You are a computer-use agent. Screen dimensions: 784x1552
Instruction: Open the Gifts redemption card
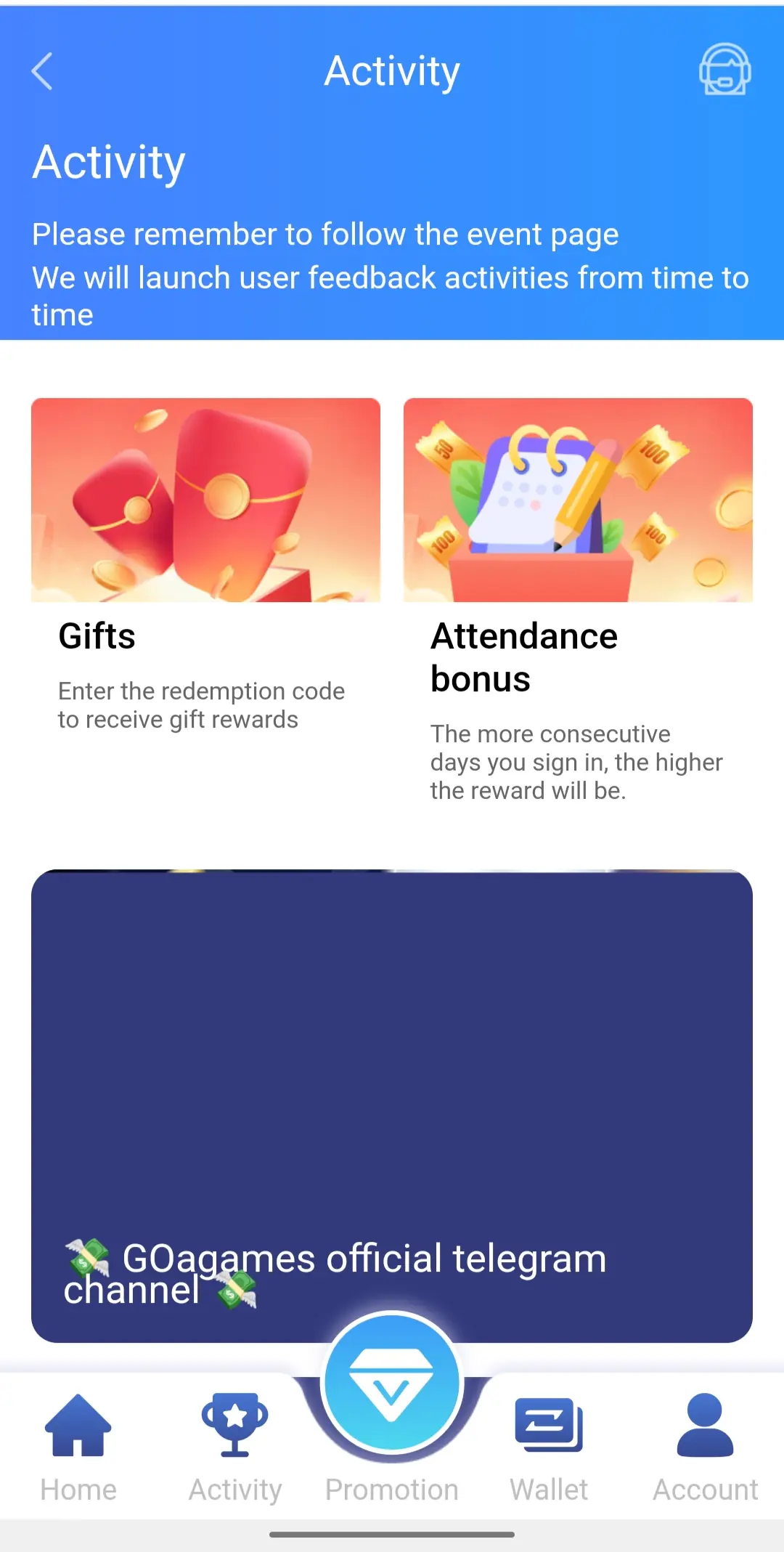coord(205,566)
